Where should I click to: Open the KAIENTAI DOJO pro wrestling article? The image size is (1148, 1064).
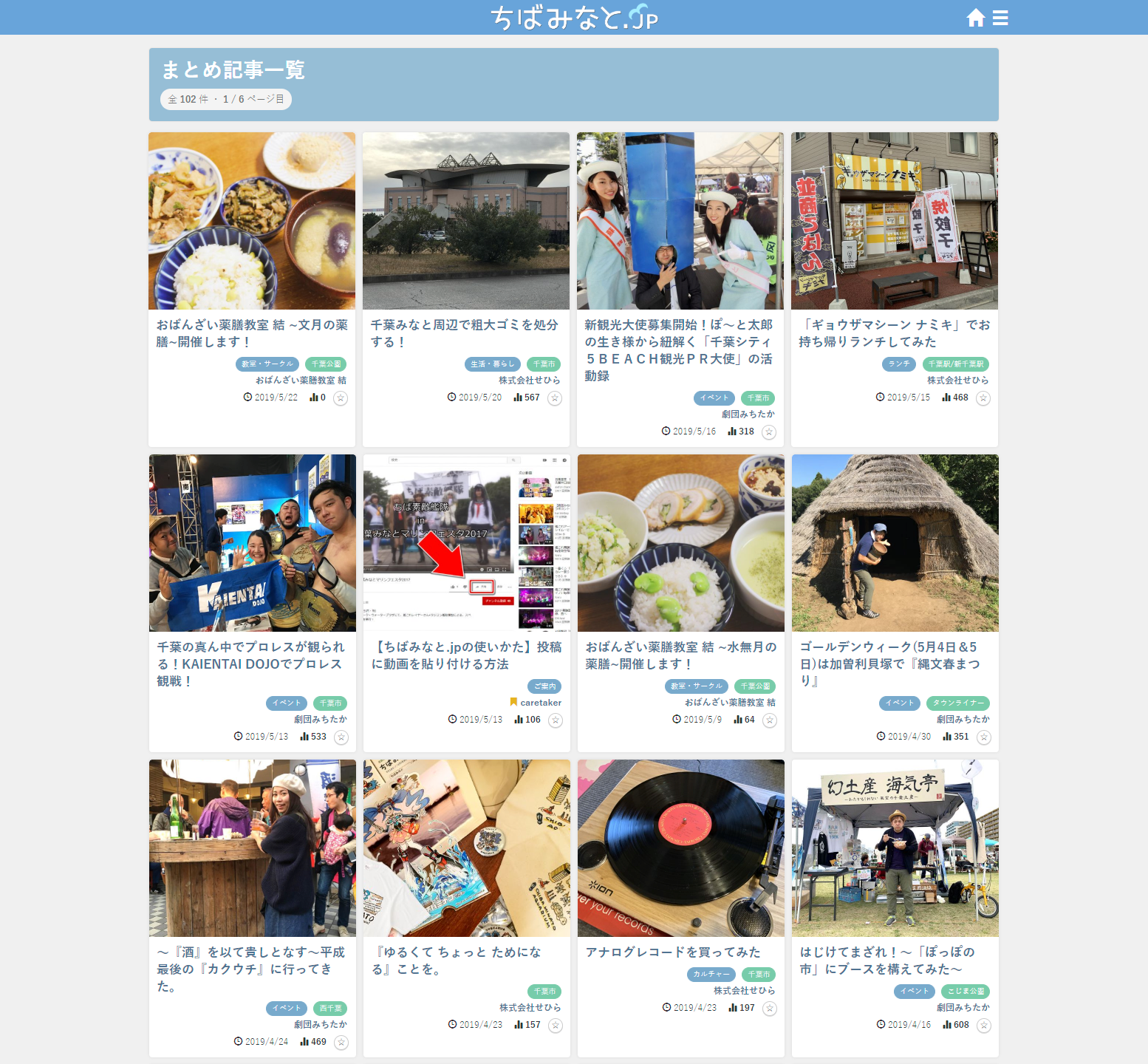coord(250,664)
